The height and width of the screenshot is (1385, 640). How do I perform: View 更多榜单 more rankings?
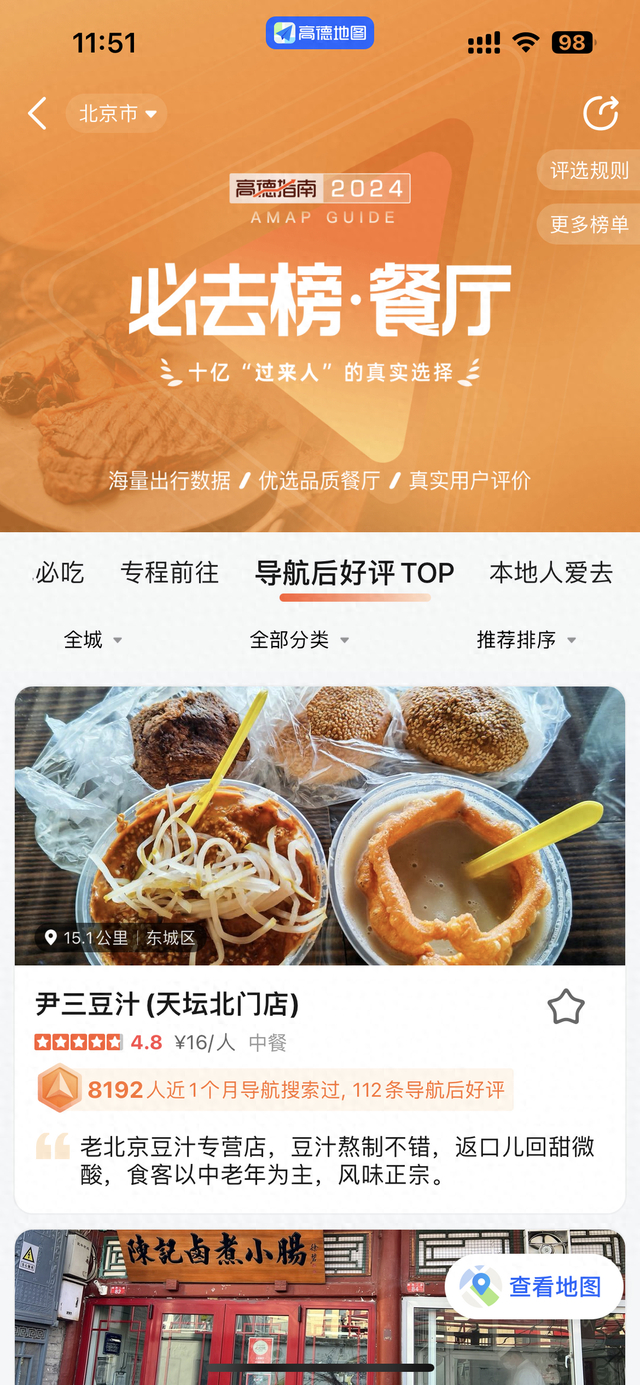(x=589, y=224)
